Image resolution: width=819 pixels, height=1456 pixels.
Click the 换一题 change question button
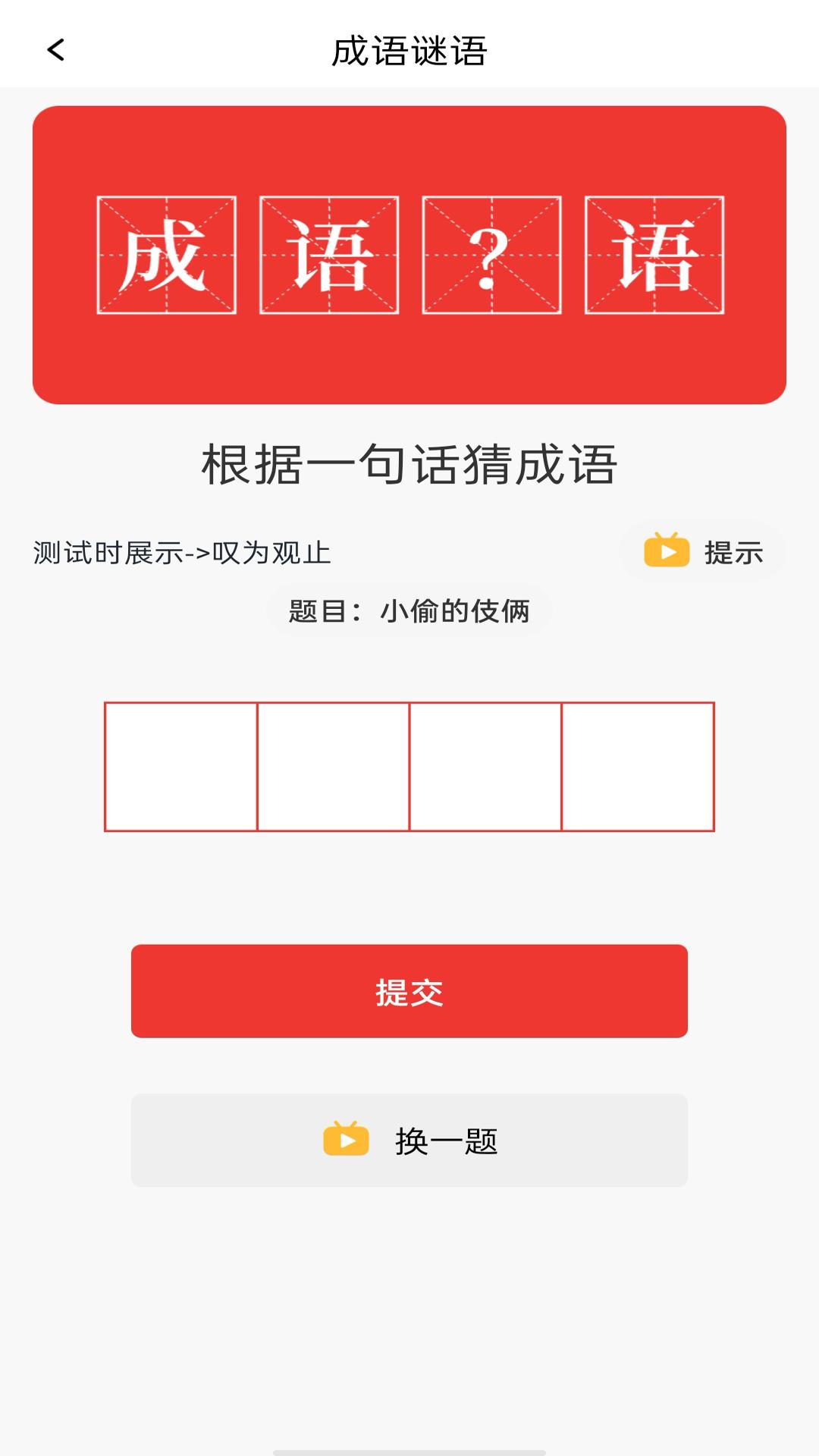point(409,1139)
